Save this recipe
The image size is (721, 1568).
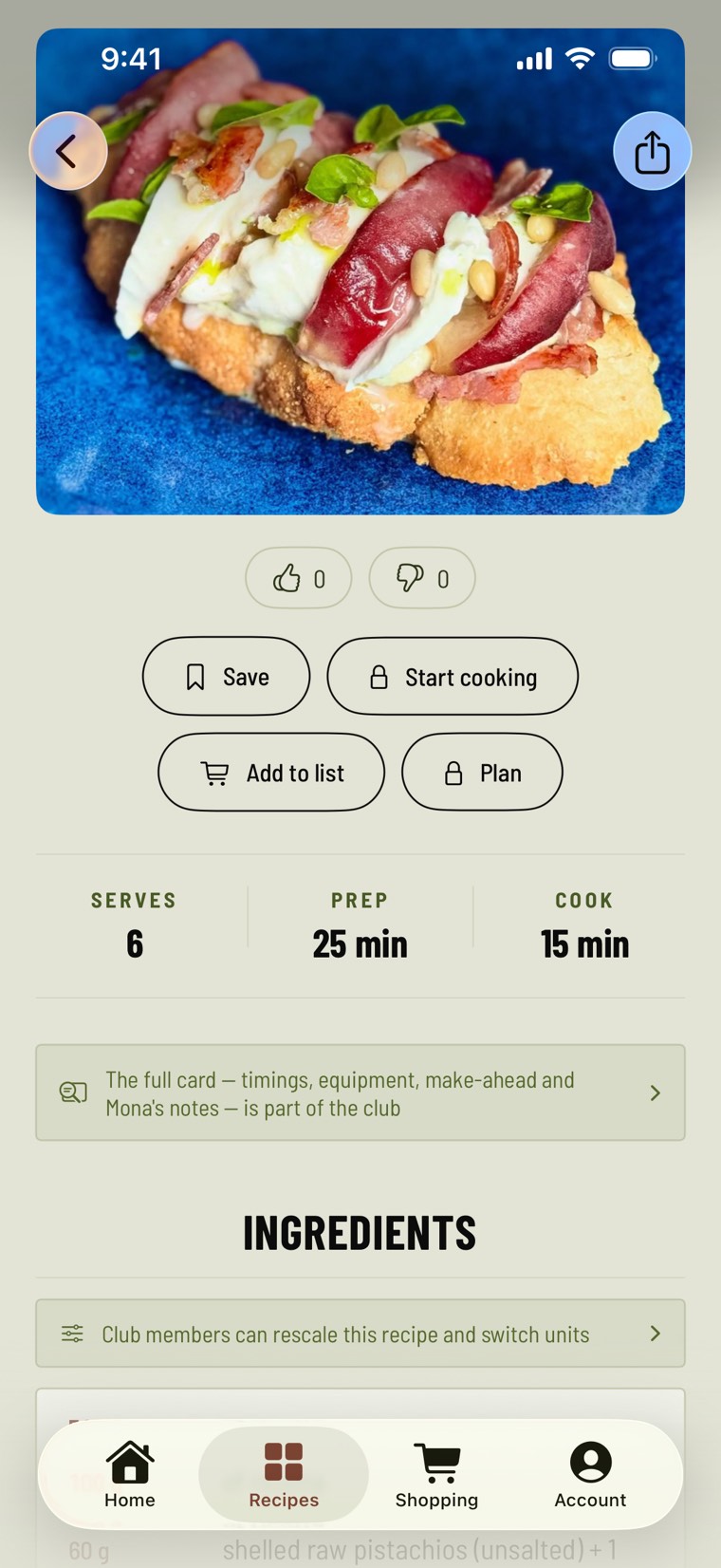[226, 677]
